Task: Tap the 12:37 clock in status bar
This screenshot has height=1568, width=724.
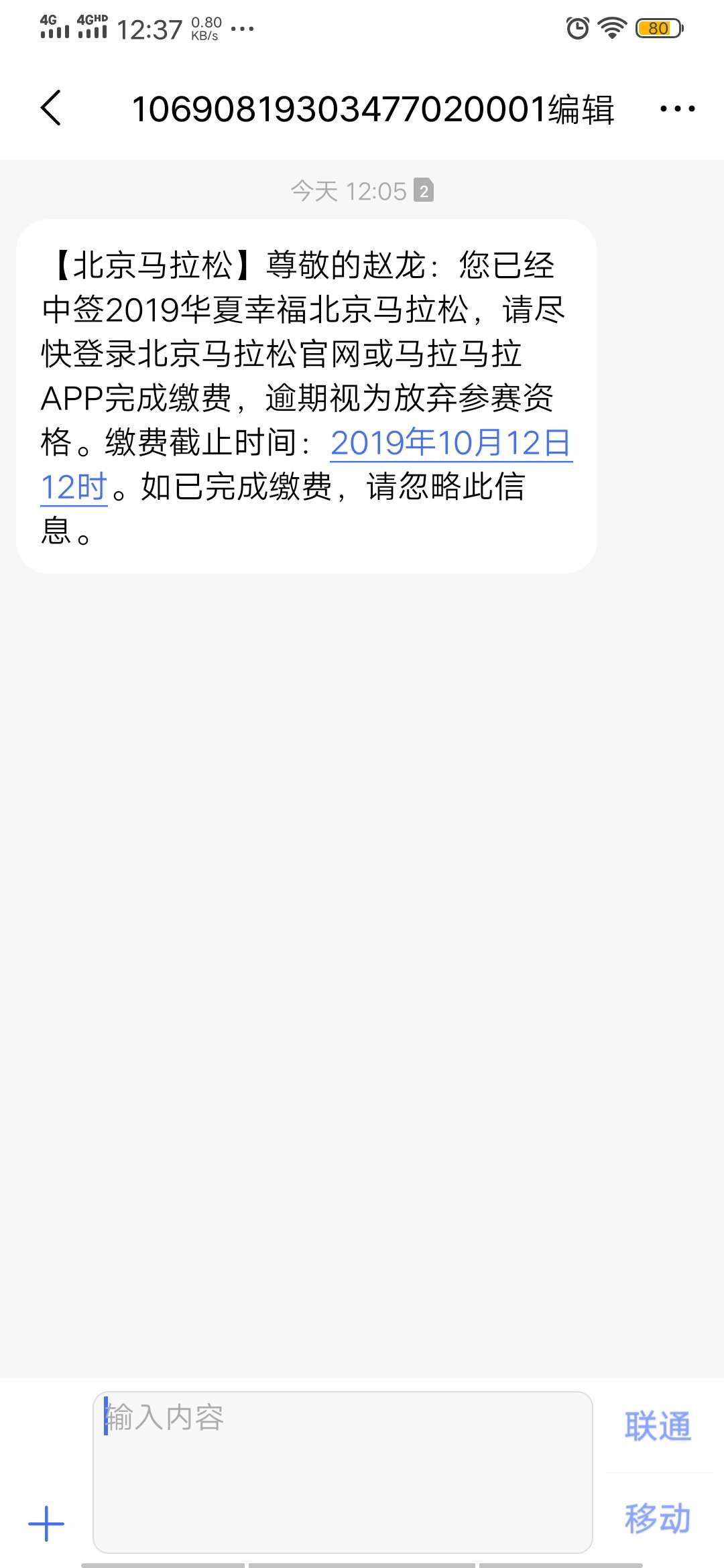Action: [x=148, y=28]
